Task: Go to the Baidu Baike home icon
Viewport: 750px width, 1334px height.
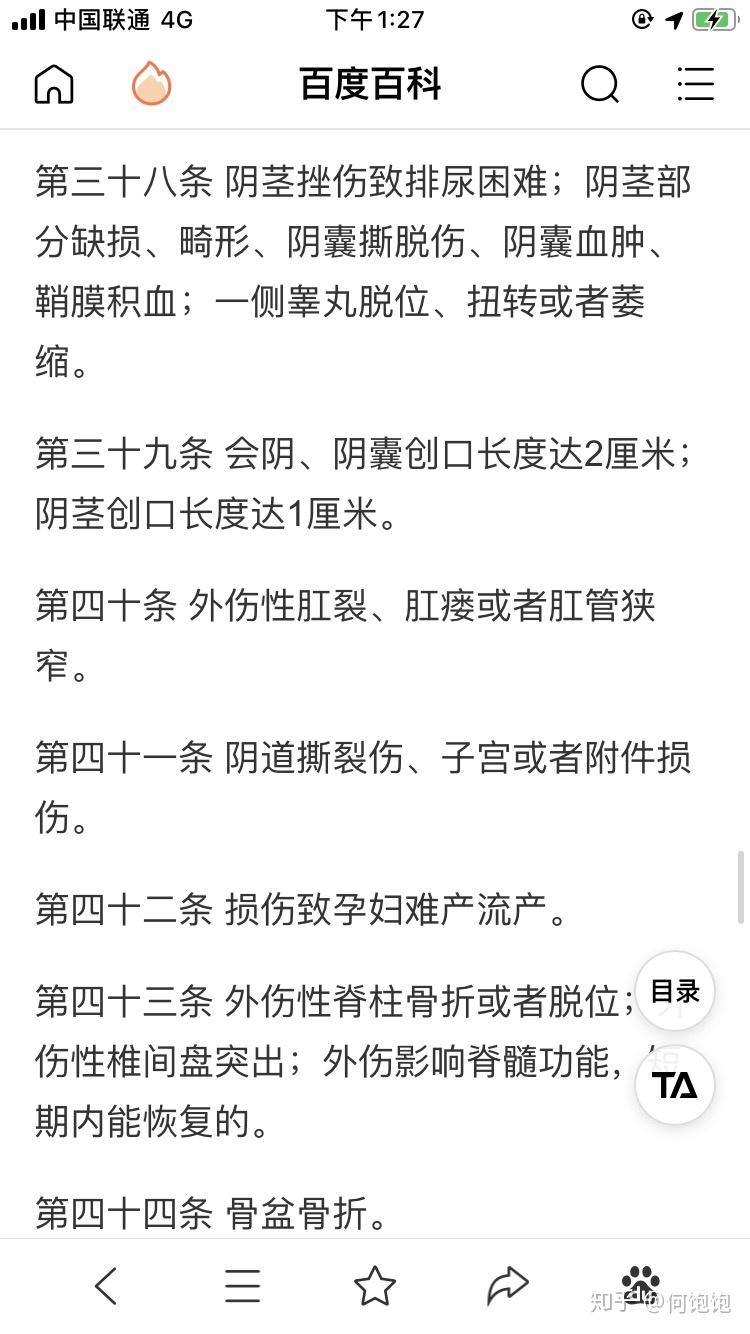Action: (54, 85)
